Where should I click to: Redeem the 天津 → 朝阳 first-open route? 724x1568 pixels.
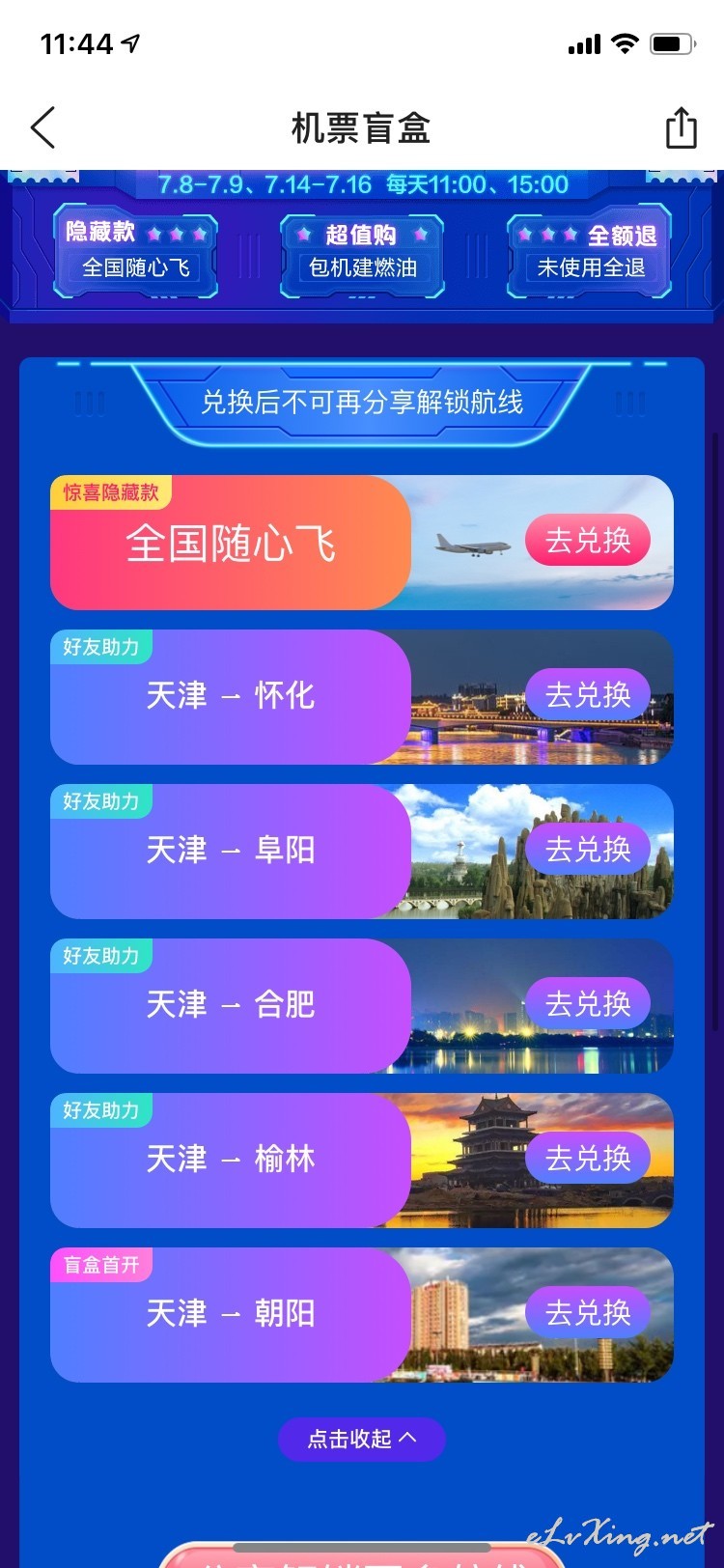[x=588, y=1312]
